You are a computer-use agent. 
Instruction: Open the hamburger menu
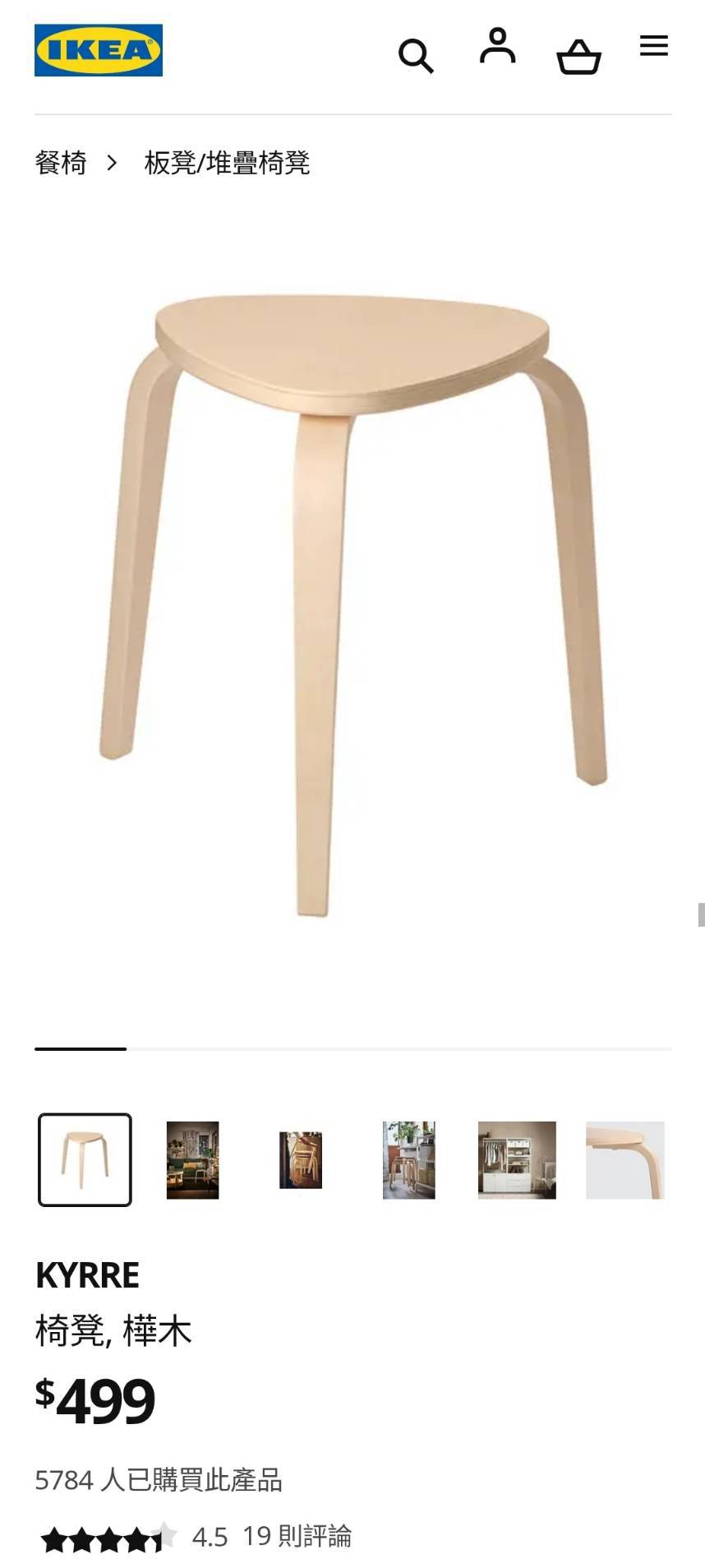pos(653,46)
